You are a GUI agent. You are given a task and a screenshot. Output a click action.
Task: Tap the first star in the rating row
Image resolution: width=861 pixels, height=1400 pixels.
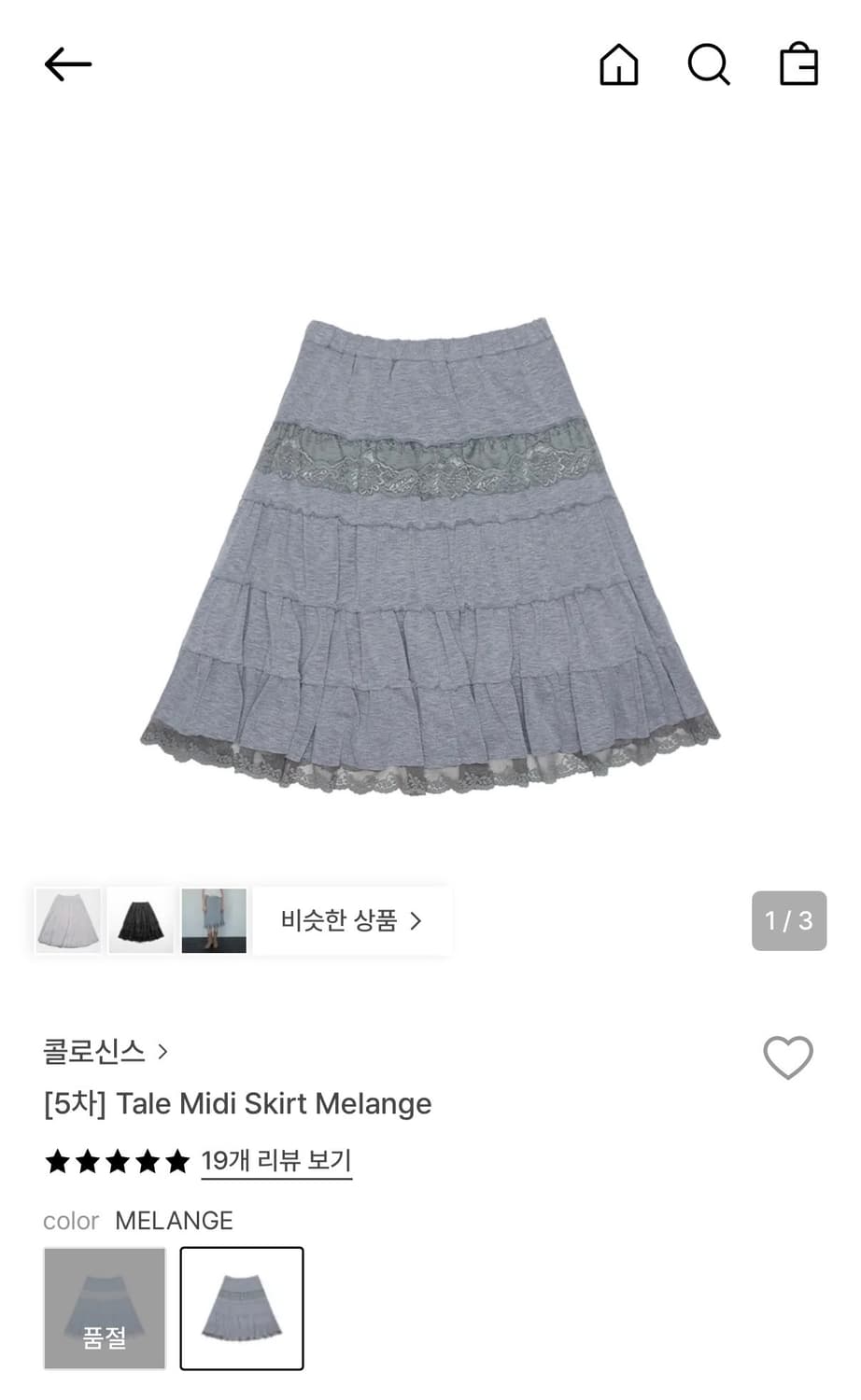point(58,1160)
